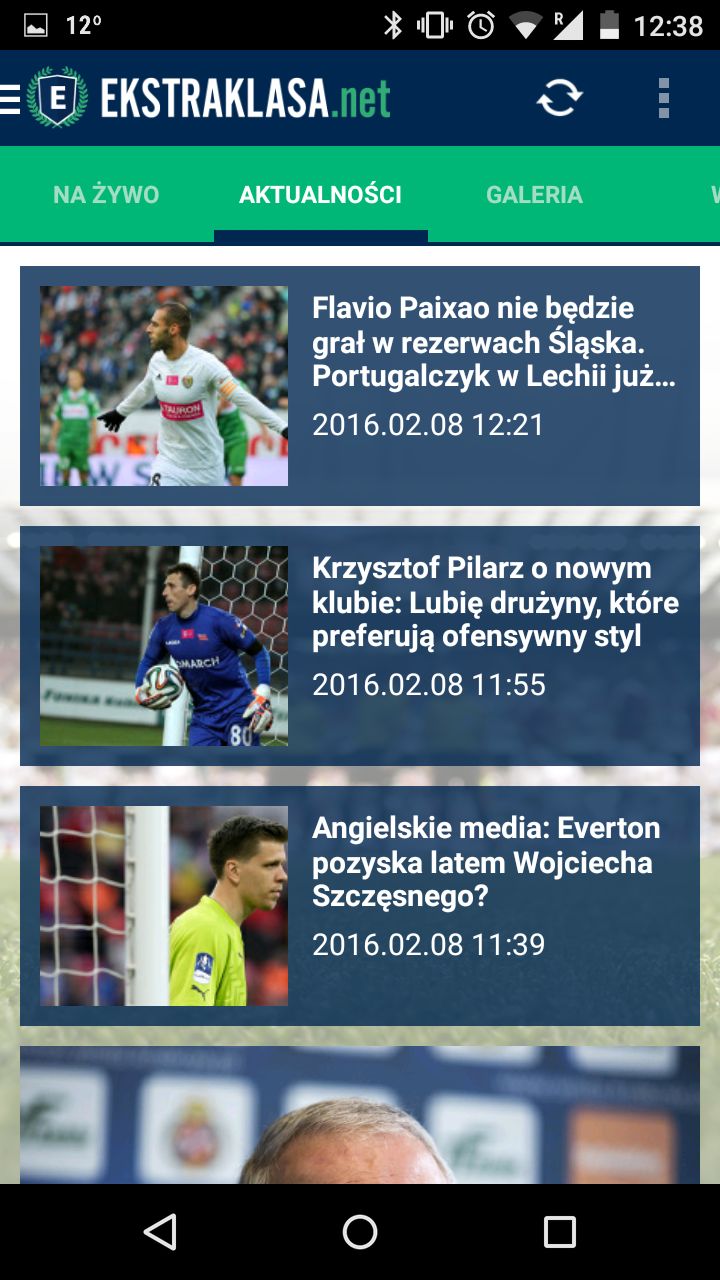Select the AKTUALNOŚCI tab
Viewport: 720px width, 1280px height.
[320, 195]
